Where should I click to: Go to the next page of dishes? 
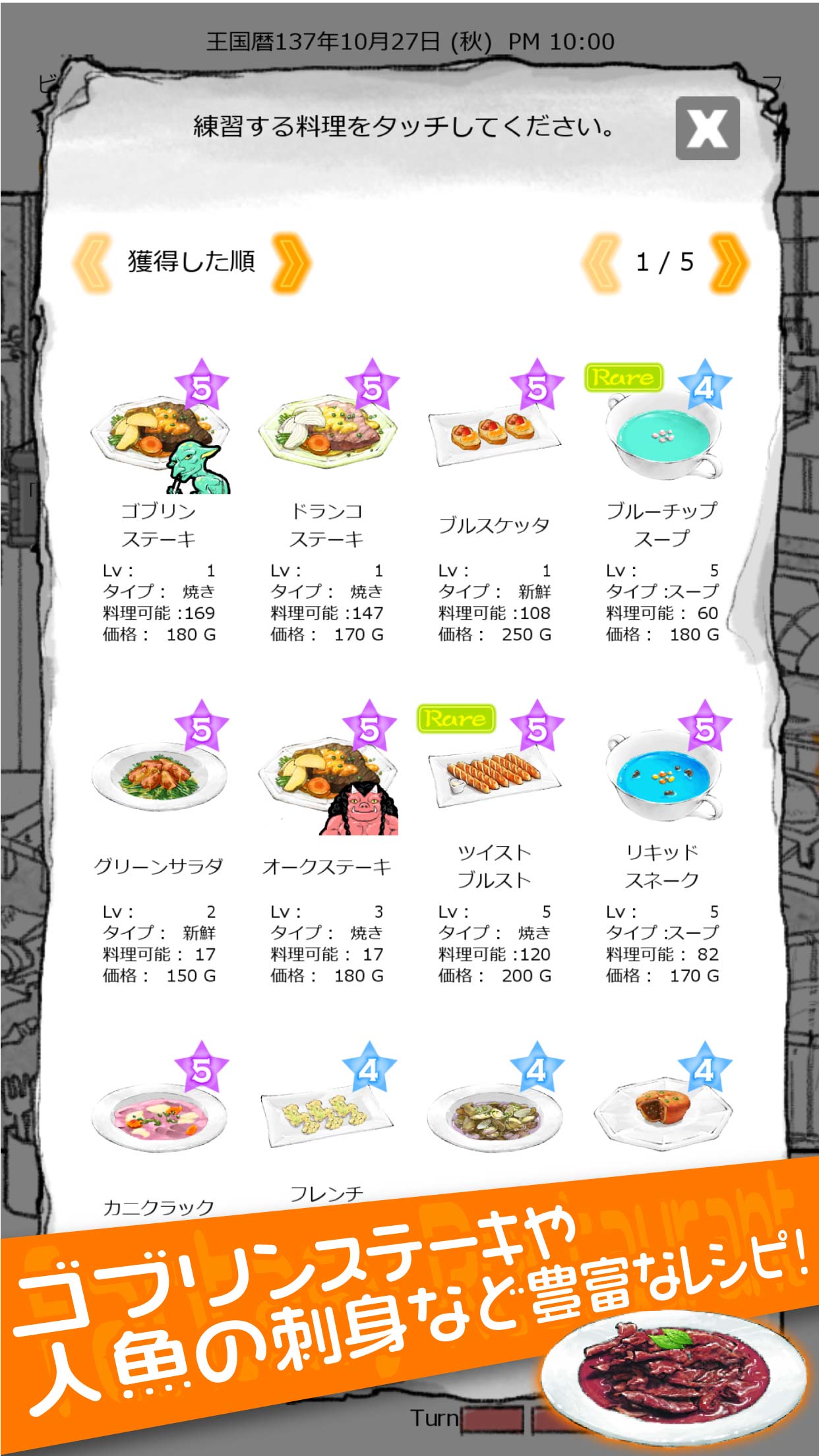[728, 262]
